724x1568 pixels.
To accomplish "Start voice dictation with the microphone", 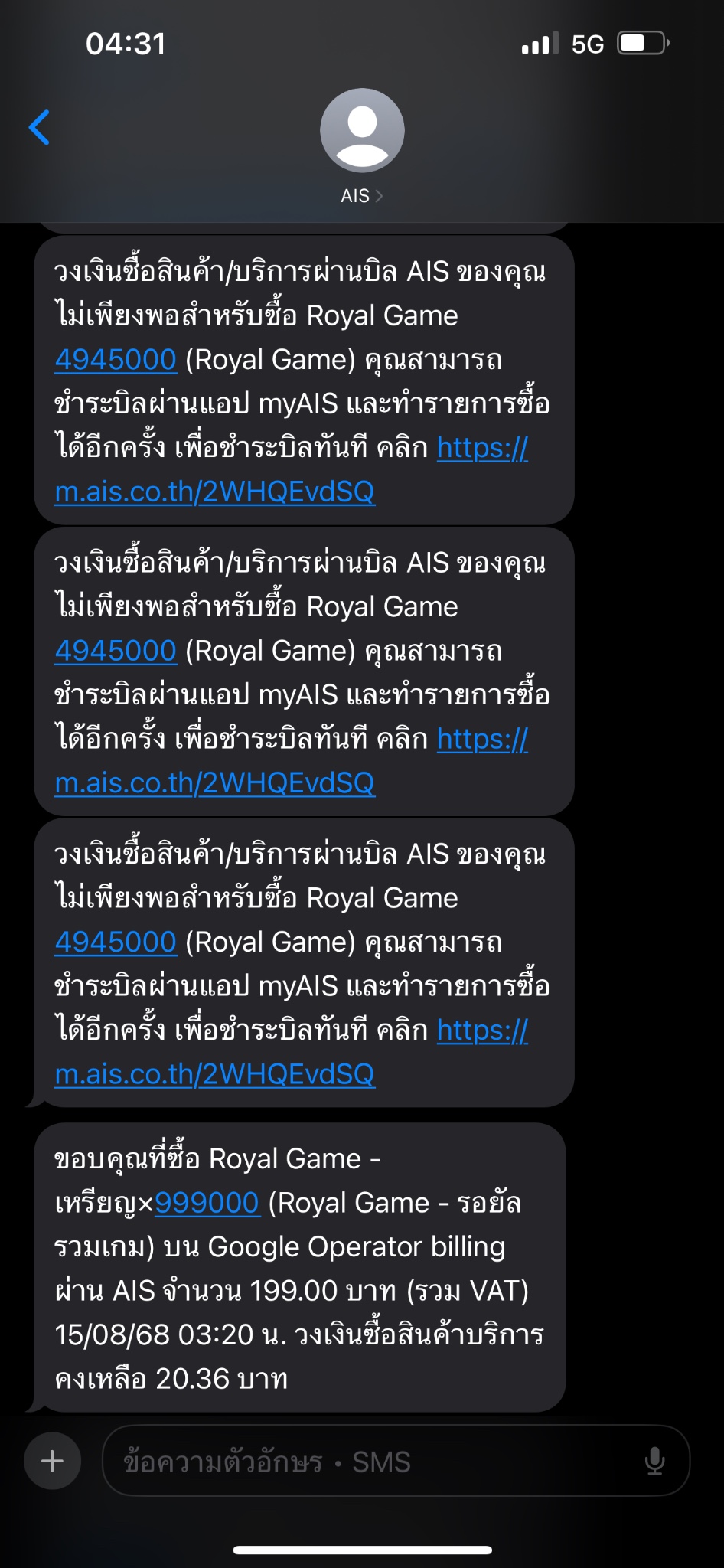I will (654, 1461).
